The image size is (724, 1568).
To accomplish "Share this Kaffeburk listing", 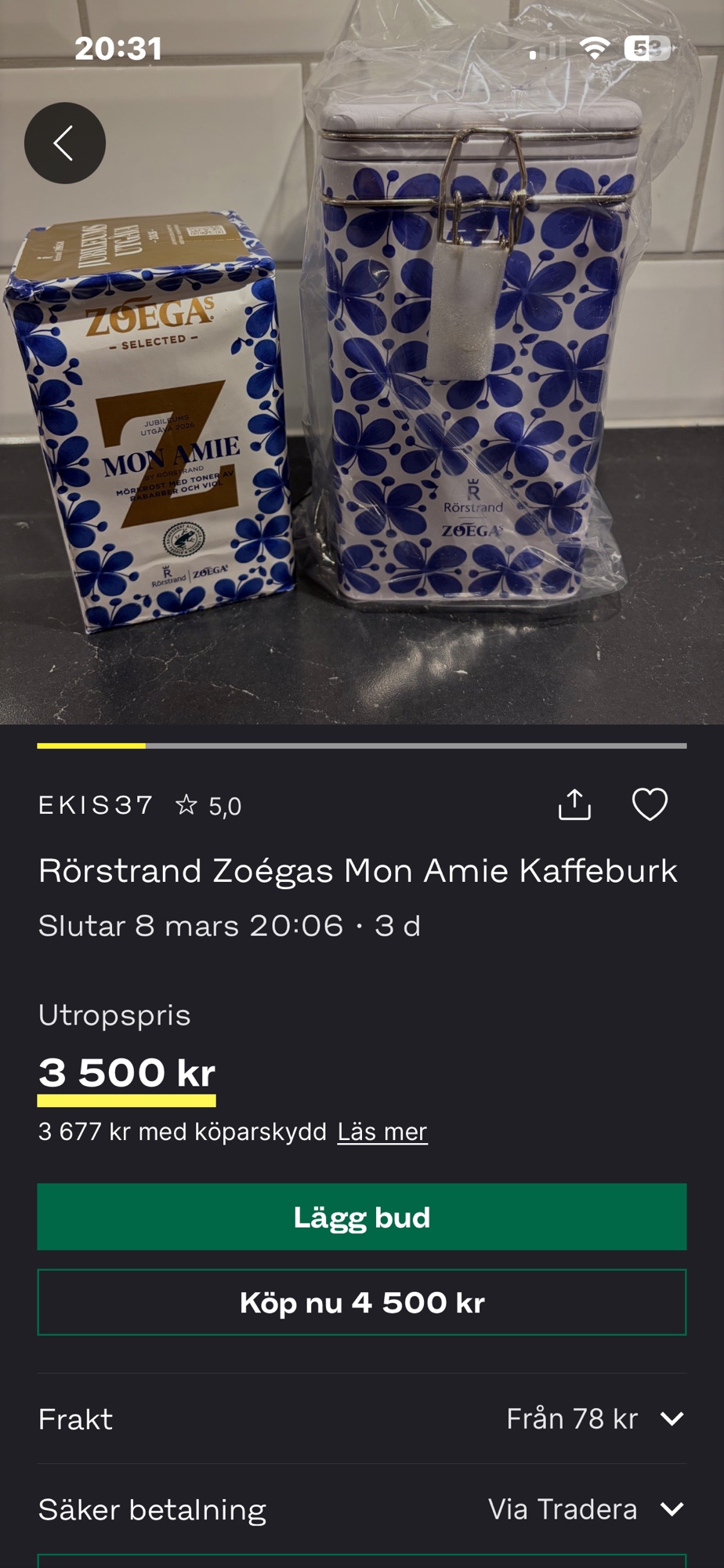I will click(574, 804).
